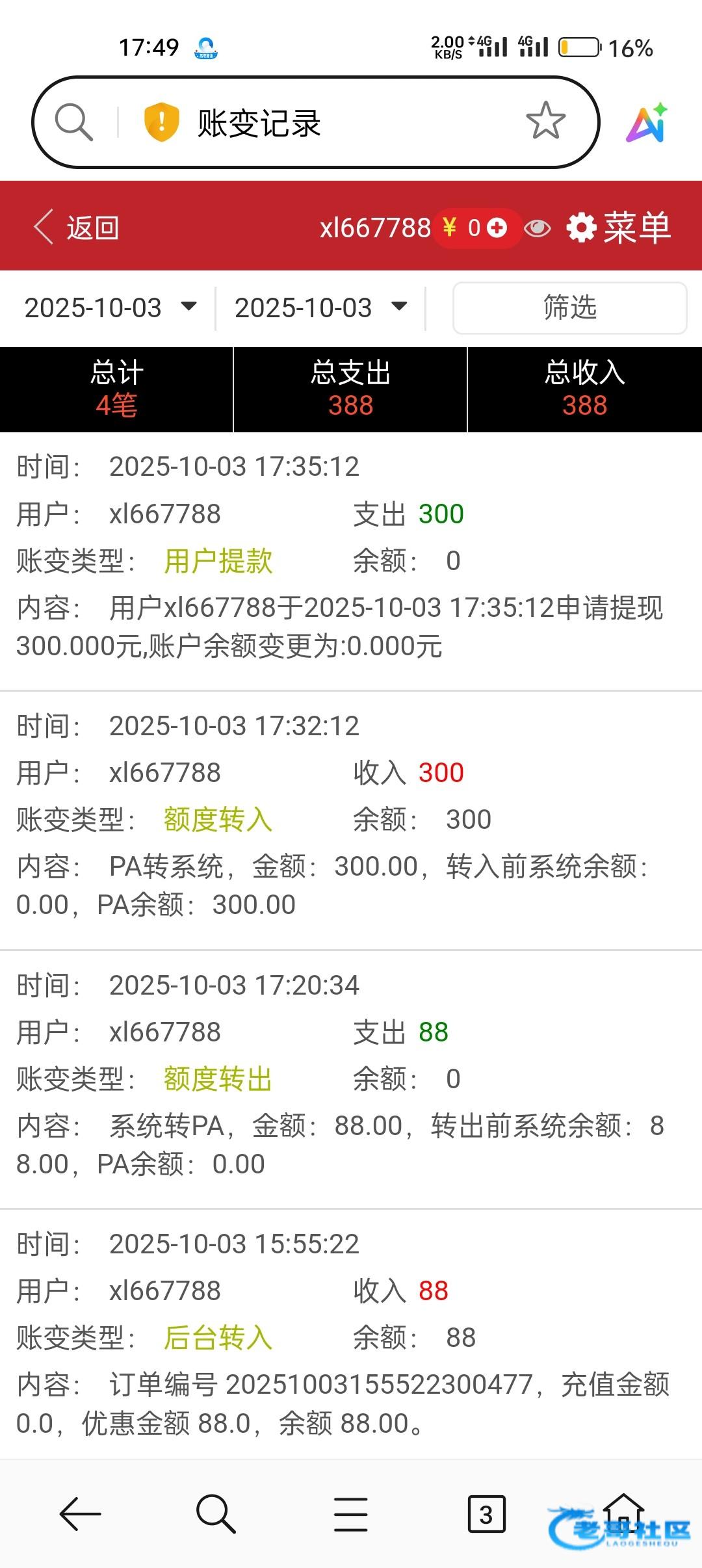
Task: Open the browser search icon in address bar
Action: point(73,122)
